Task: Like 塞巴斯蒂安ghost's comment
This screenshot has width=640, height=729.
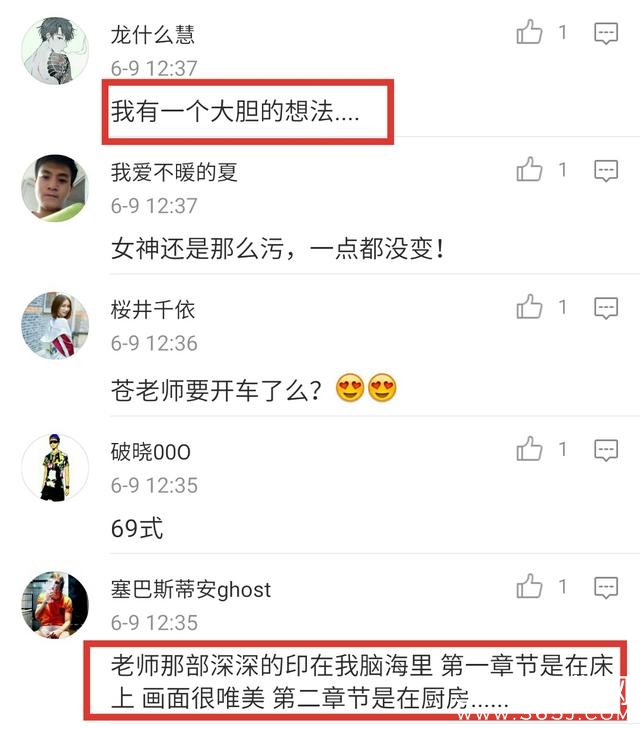Action: pyautogui.click(x=529, y=586)
